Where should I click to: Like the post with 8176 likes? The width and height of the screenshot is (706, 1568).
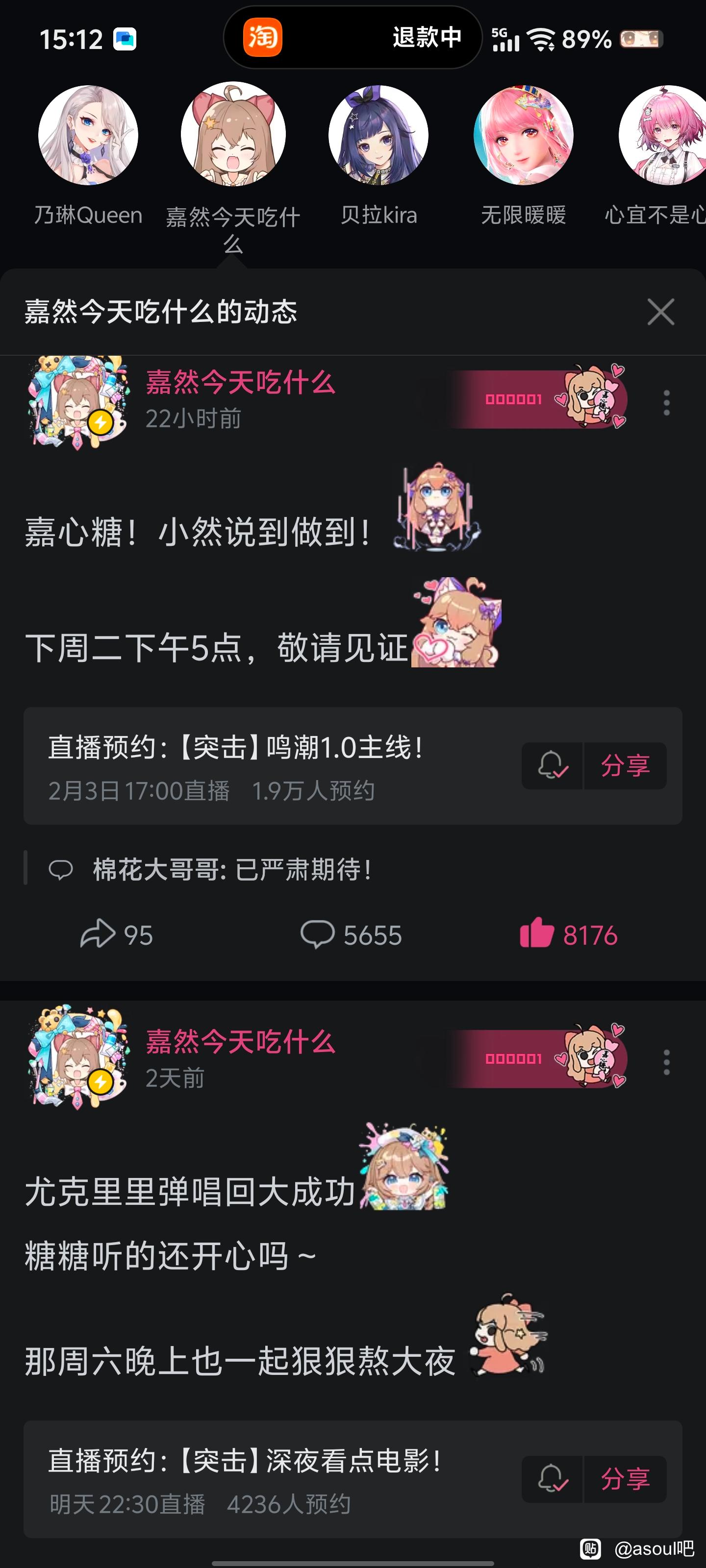tap(568, 934)
